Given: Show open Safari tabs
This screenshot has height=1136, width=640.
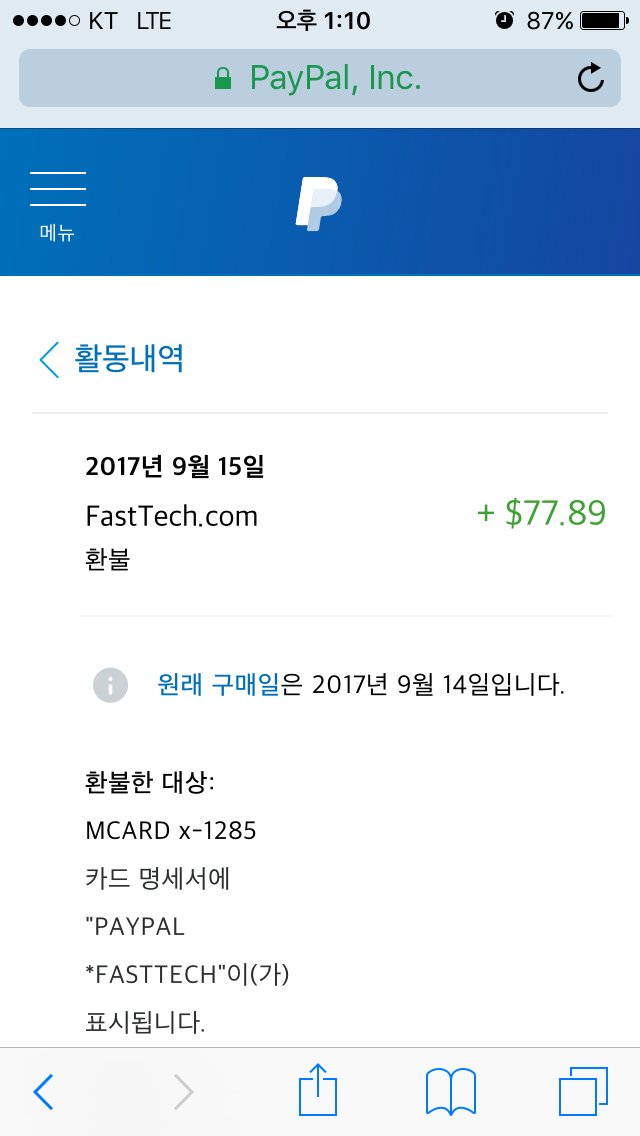Looking at the screenshot, I should click(x=583, y=1091).
